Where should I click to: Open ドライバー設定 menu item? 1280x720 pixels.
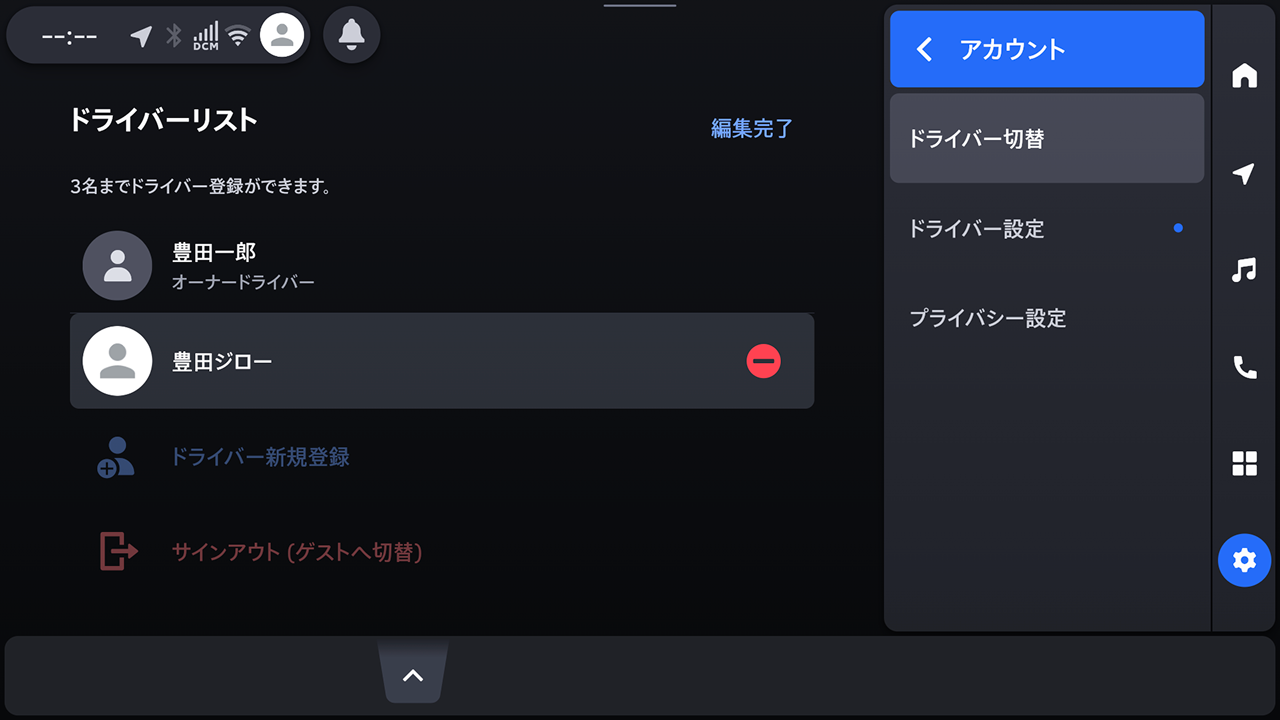tap(1046, 229)
